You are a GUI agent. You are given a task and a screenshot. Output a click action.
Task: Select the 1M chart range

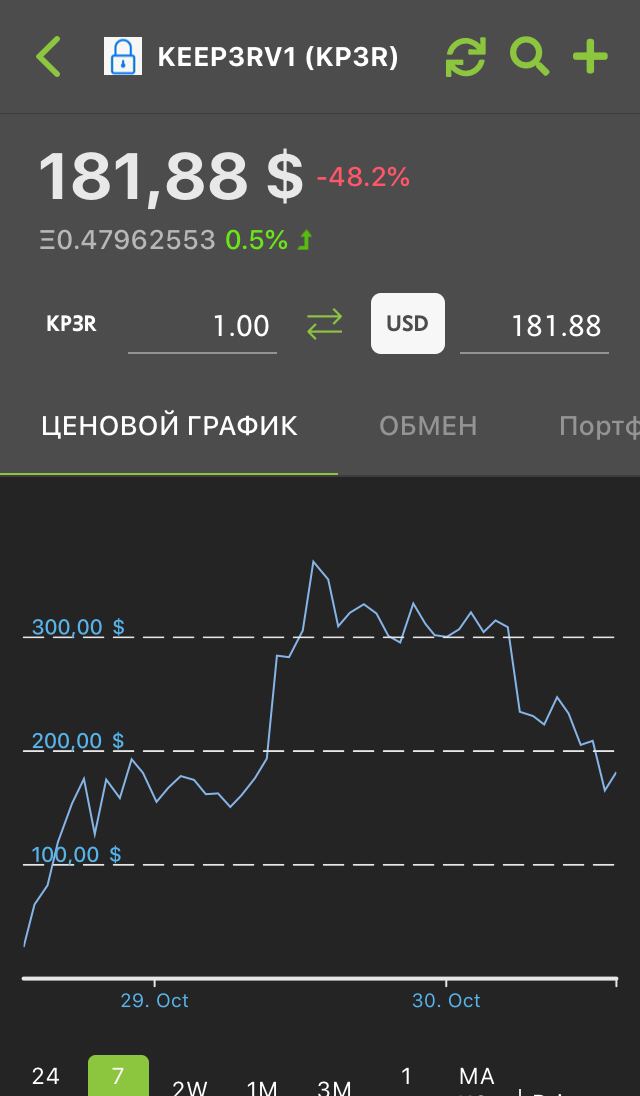click(262, 1088)
